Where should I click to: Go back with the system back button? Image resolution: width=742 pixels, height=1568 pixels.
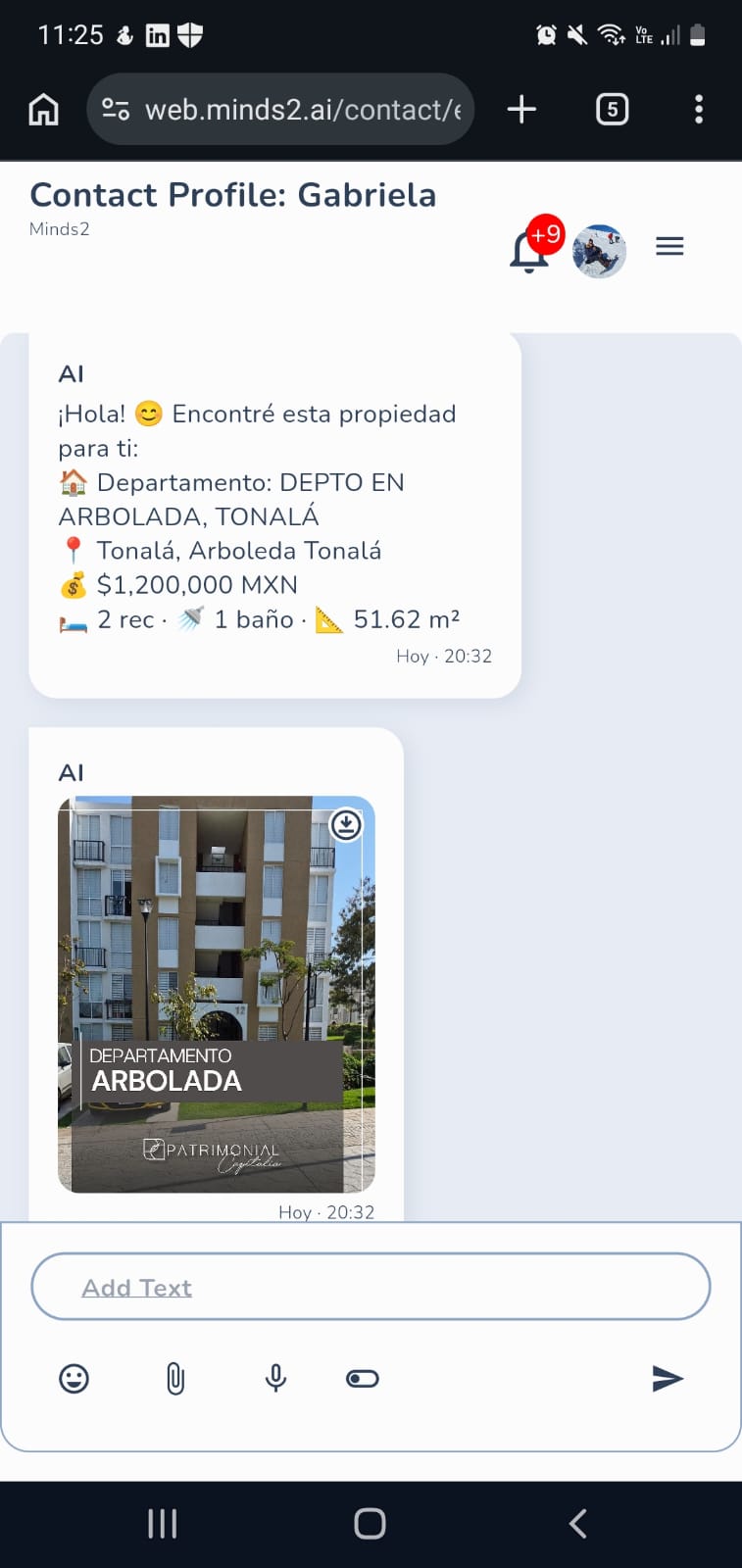click(x=578, y=1524)
